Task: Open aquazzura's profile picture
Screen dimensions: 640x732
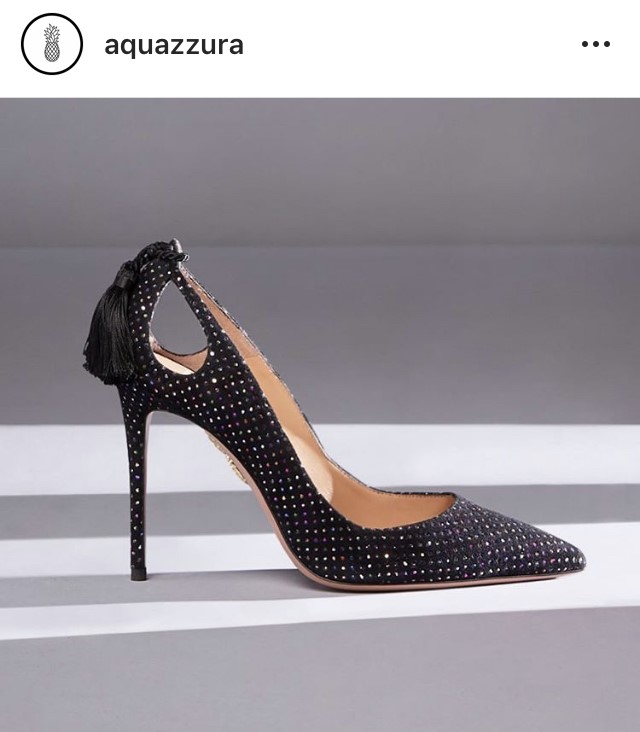Action: pos(52,44)
